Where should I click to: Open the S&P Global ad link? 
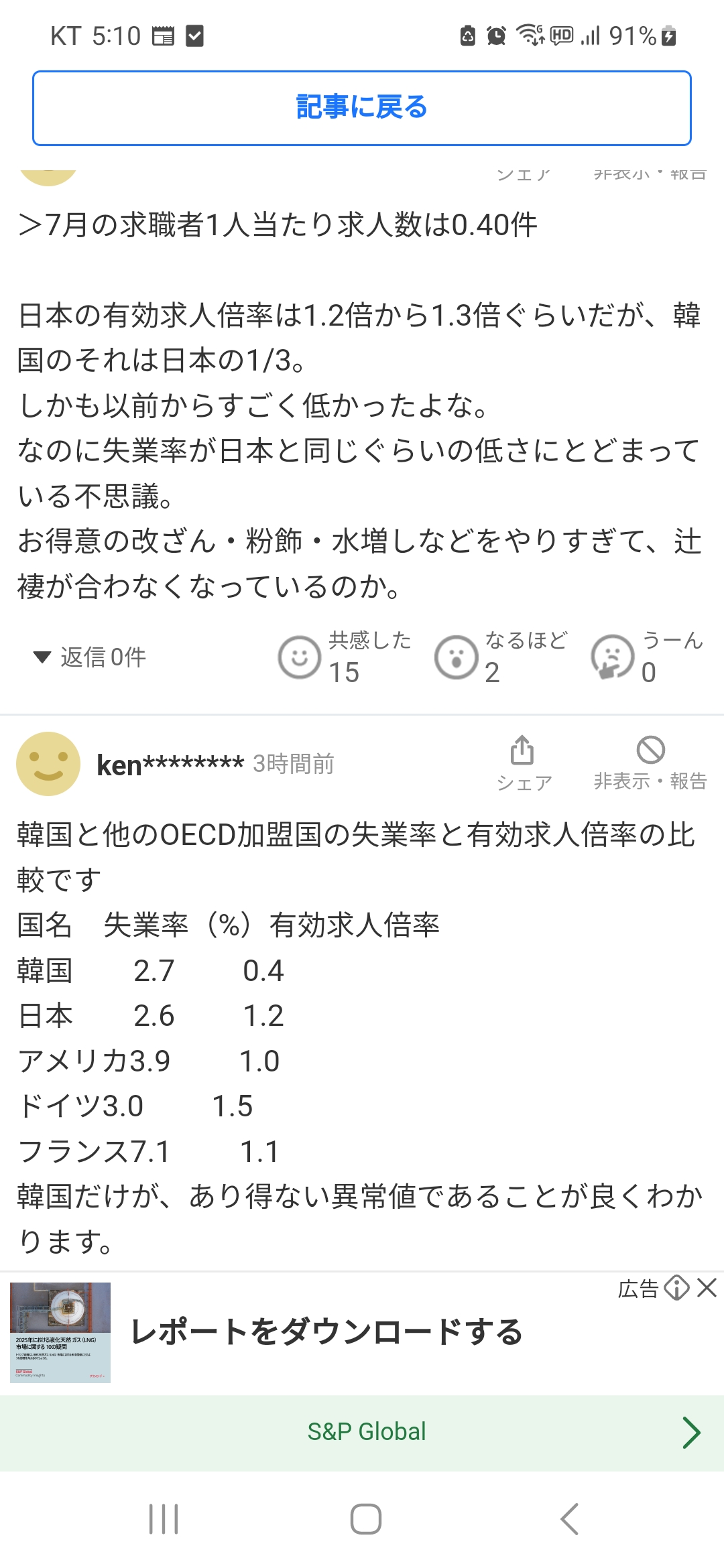(x=366, y=1432)
